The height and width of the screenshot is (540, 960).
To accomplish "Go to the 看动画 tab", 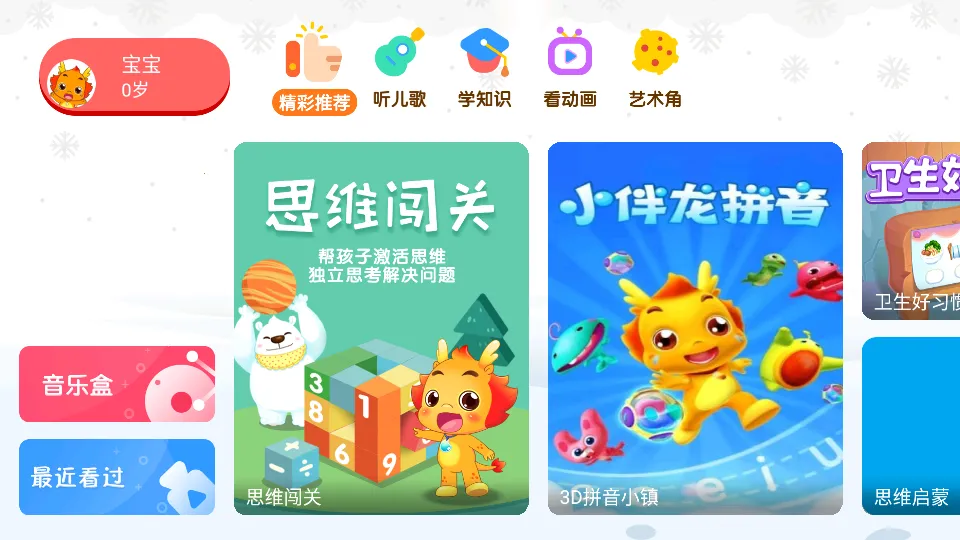I will click(x=570, y=70).
